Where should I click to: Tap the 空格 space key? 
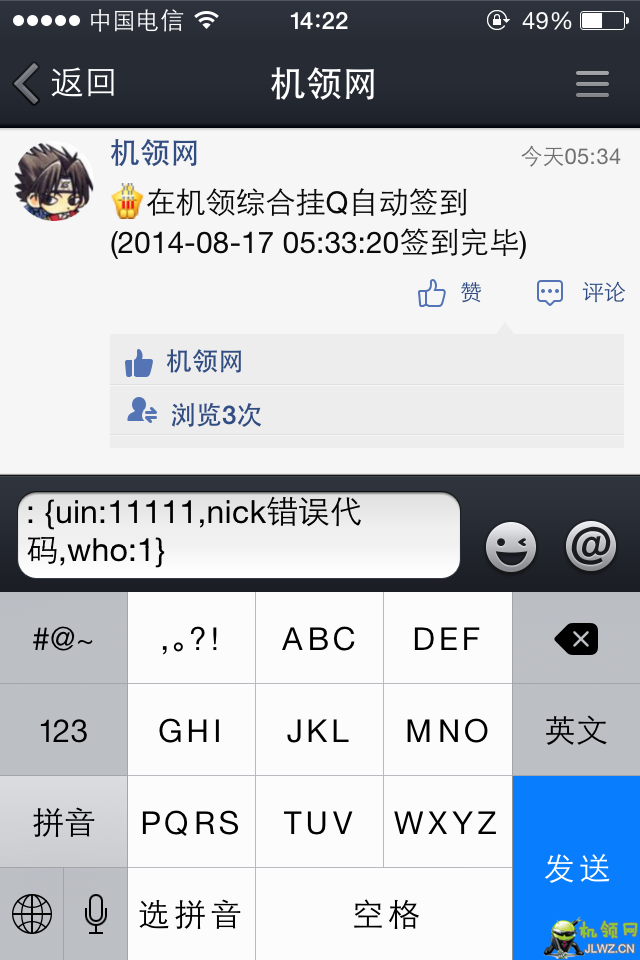click(x=384, y=913)
